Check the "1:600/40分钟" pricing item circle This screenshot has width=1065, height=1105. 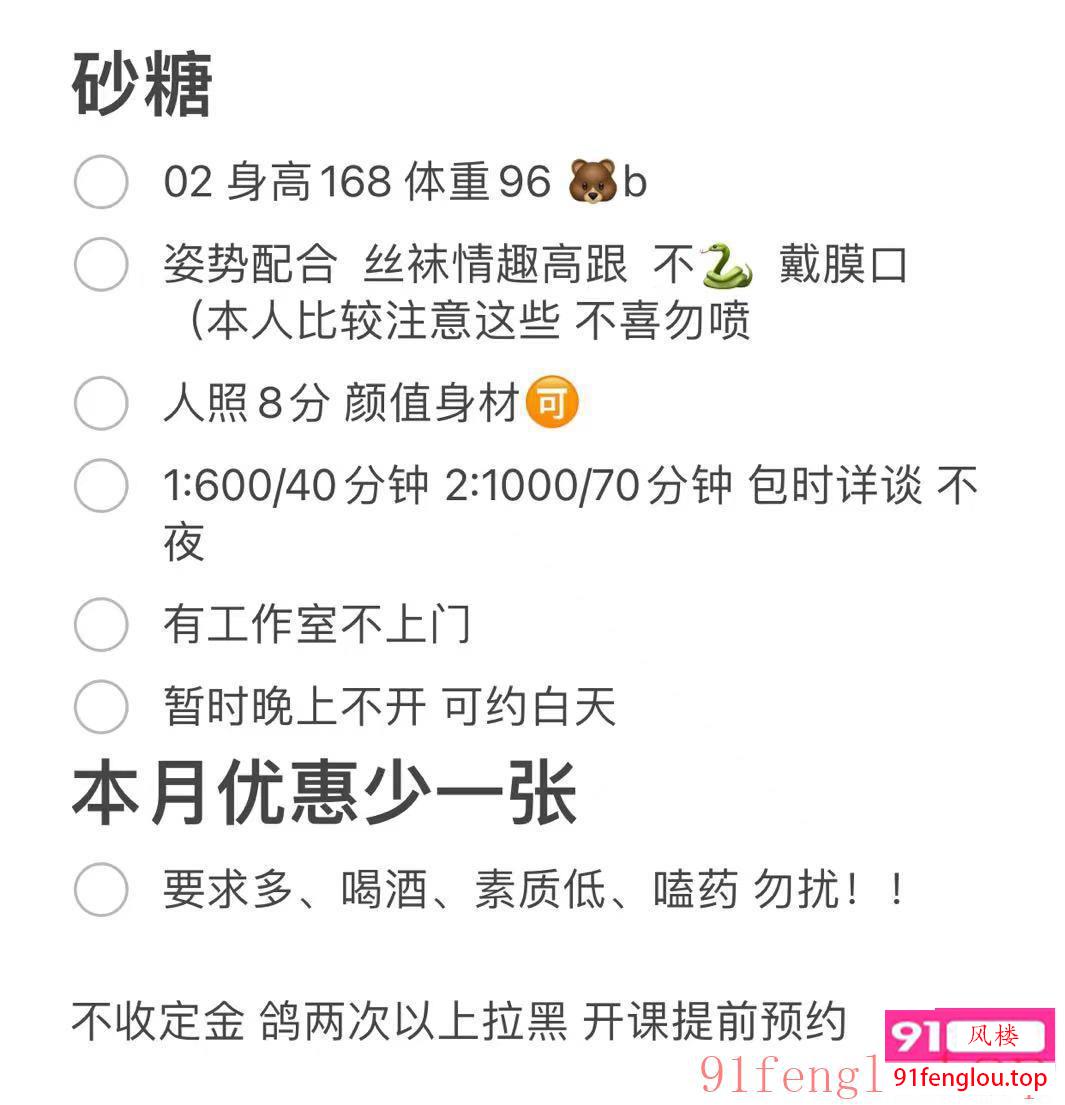tap(100, 487)
